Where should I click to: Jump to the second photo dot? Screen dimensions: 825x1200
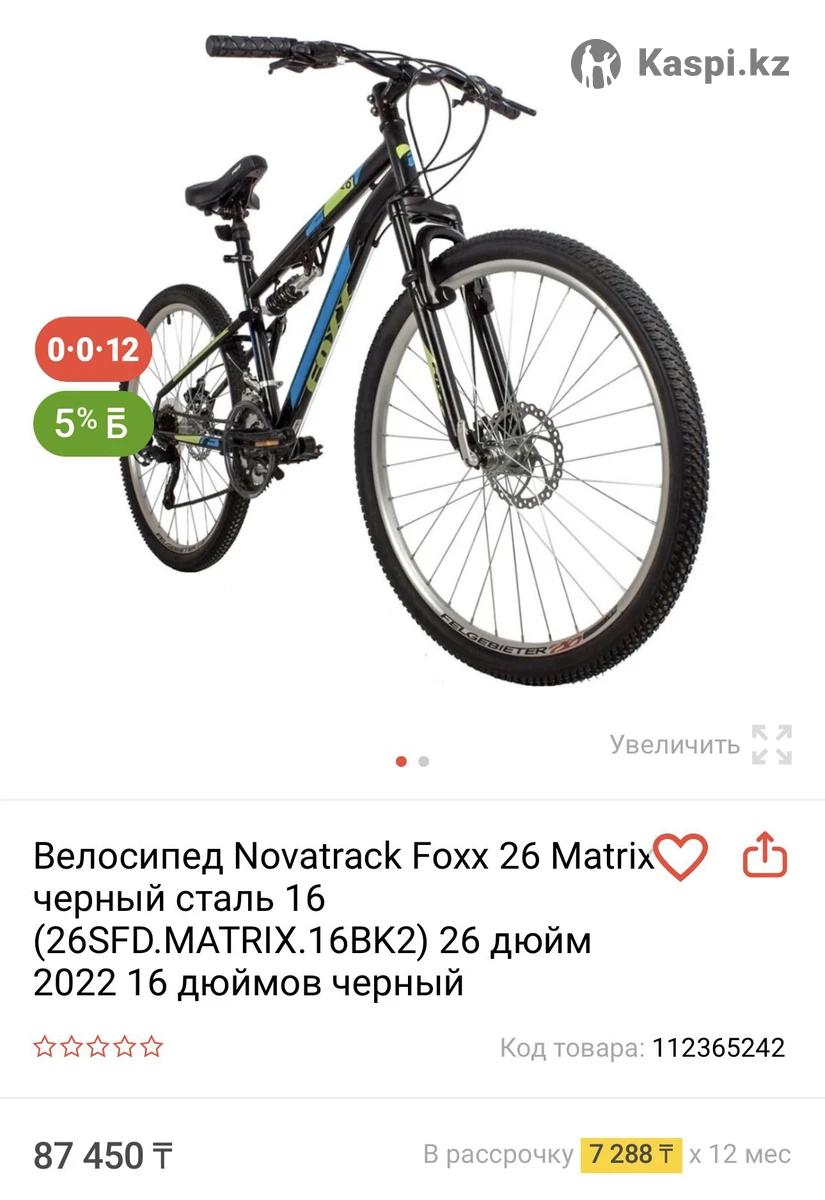(x=424, y=761)
